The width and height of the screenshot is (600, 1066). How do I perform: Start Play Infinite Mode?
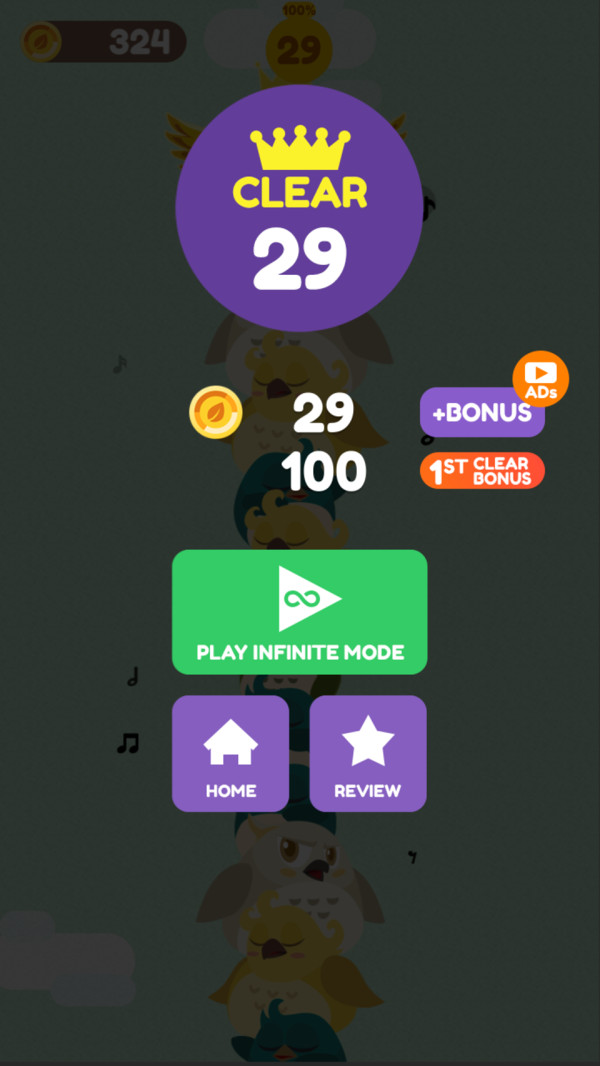pyautogui.click(x=299, y=611)
